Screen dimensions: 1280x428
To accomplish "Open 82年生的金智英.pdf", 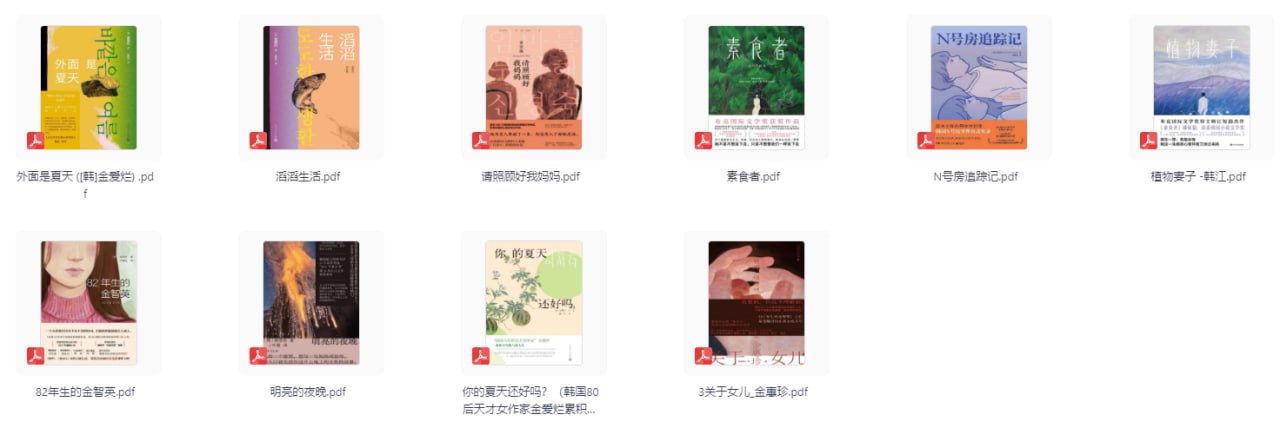I will point(89,303).
